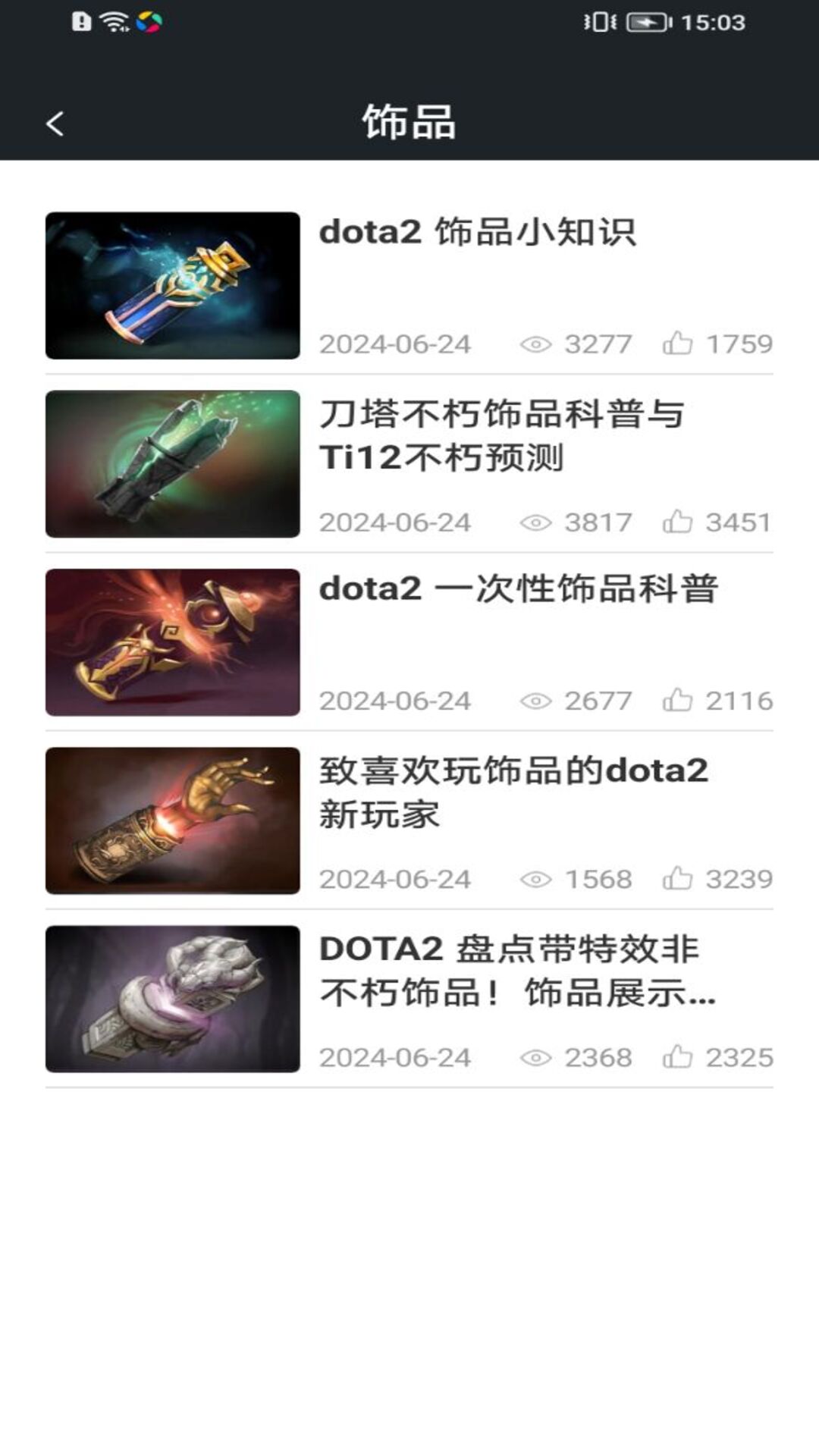Open 致喜欢玩饰品的dota2新玩家 article
819x1456 pixels.
[x=513, y=792]
